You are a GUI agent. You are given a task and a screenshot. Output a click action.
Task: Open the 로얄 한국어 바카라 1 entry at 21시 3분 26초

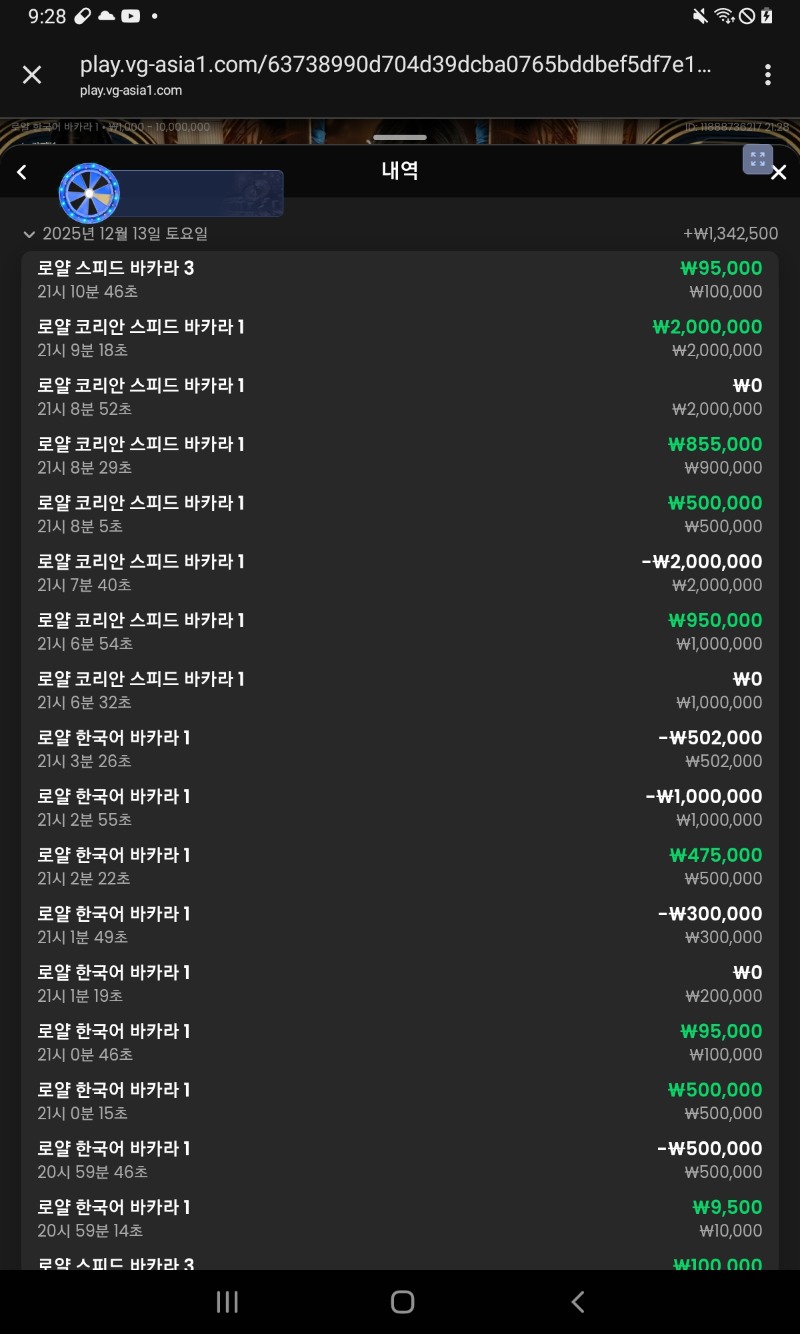click(400, 749)
